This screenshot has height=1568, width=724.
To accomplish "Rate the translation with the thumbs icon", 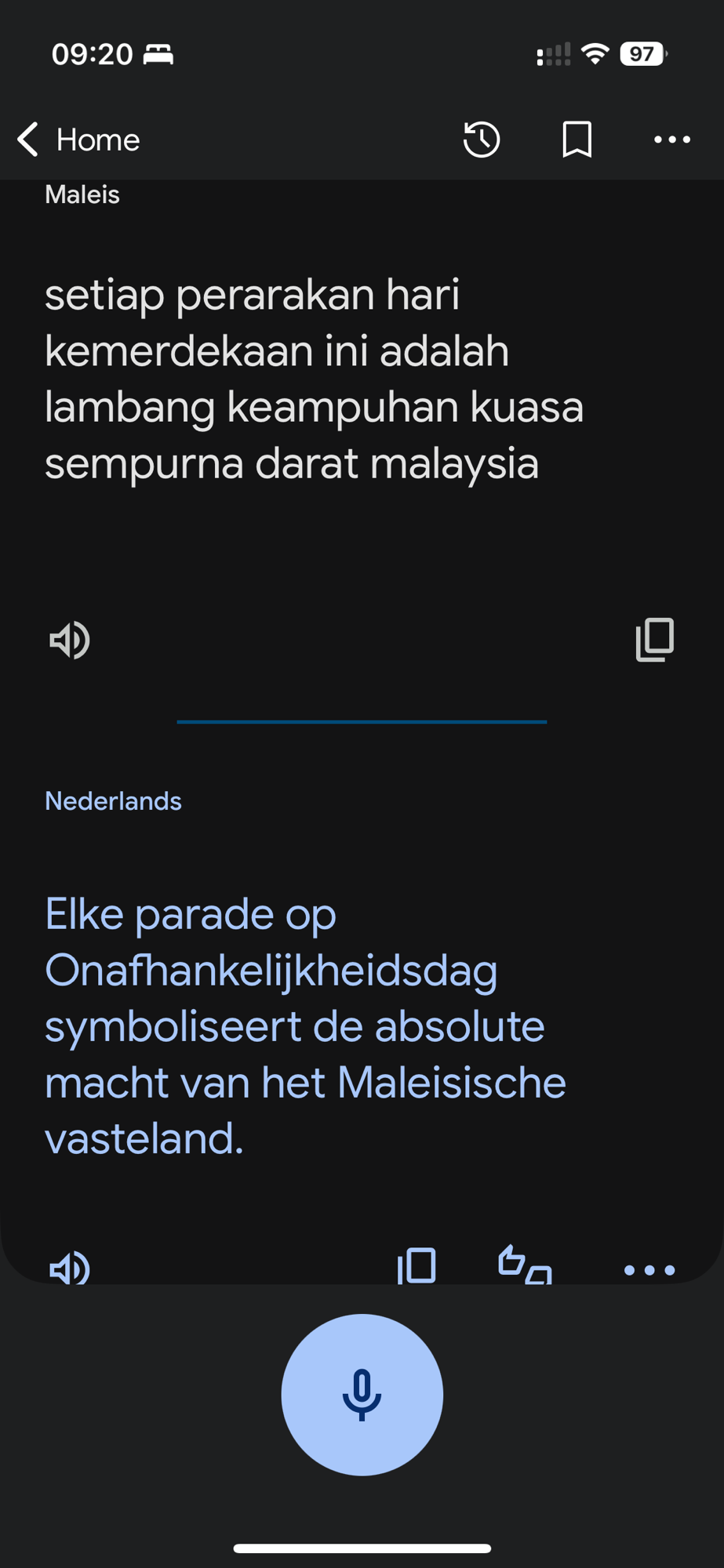I will pyautogui.click(x=525, y=1265).
